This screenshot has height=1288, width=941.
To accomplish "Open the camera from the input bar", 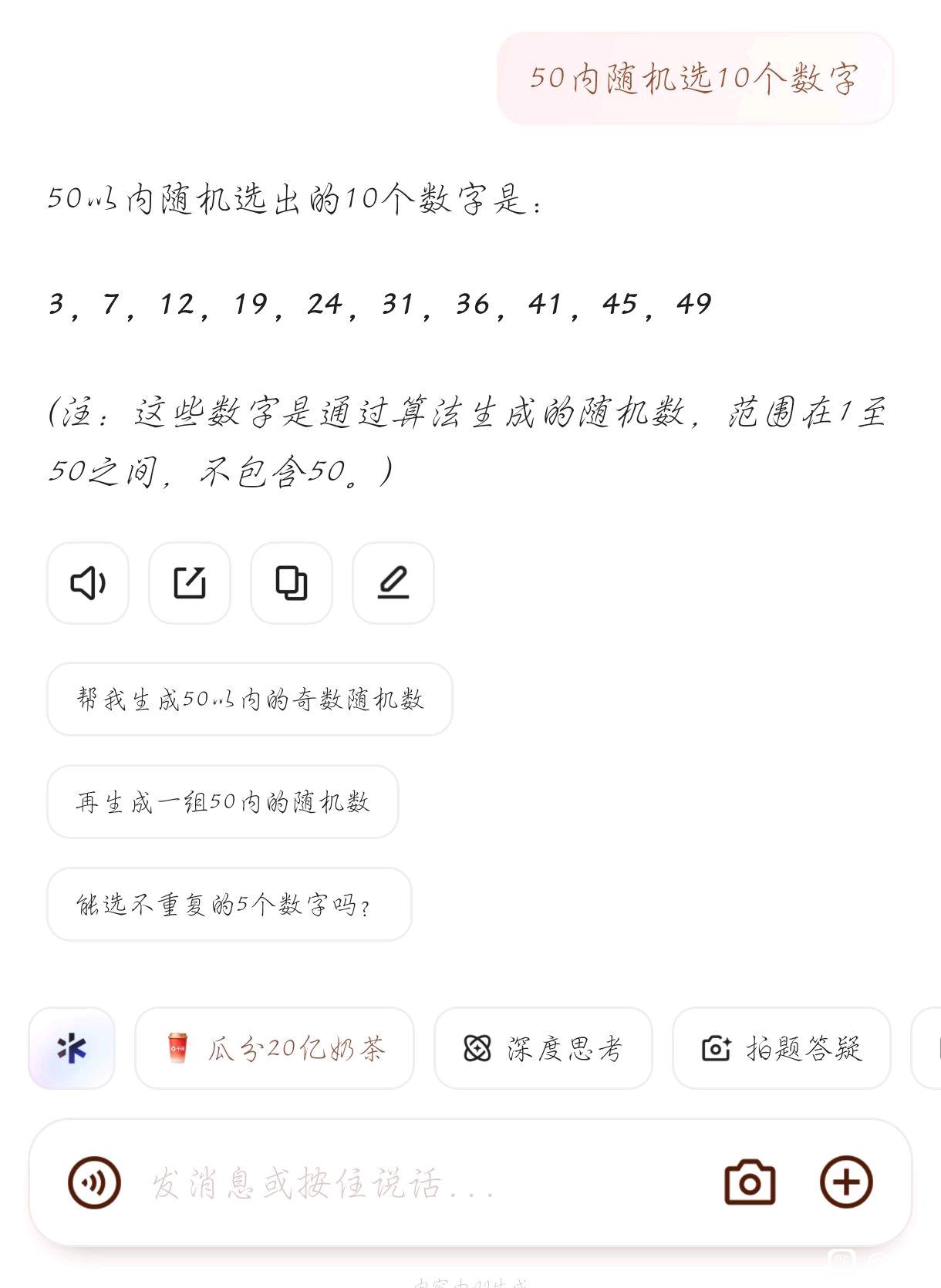I will tap(750, 1182).
